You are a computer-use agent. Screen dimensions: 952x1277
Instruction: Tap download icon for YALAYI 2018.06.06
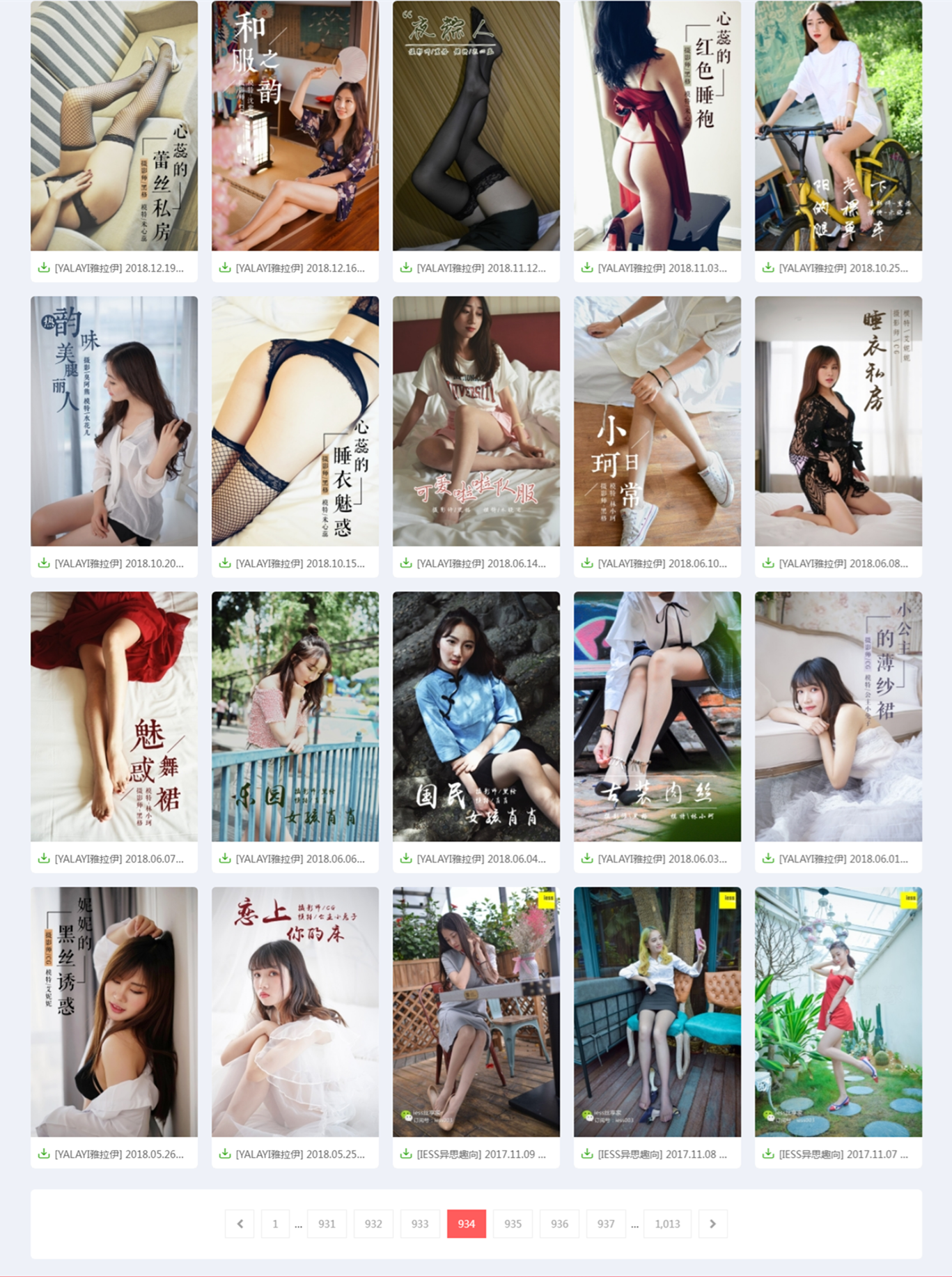pos(225,858)
